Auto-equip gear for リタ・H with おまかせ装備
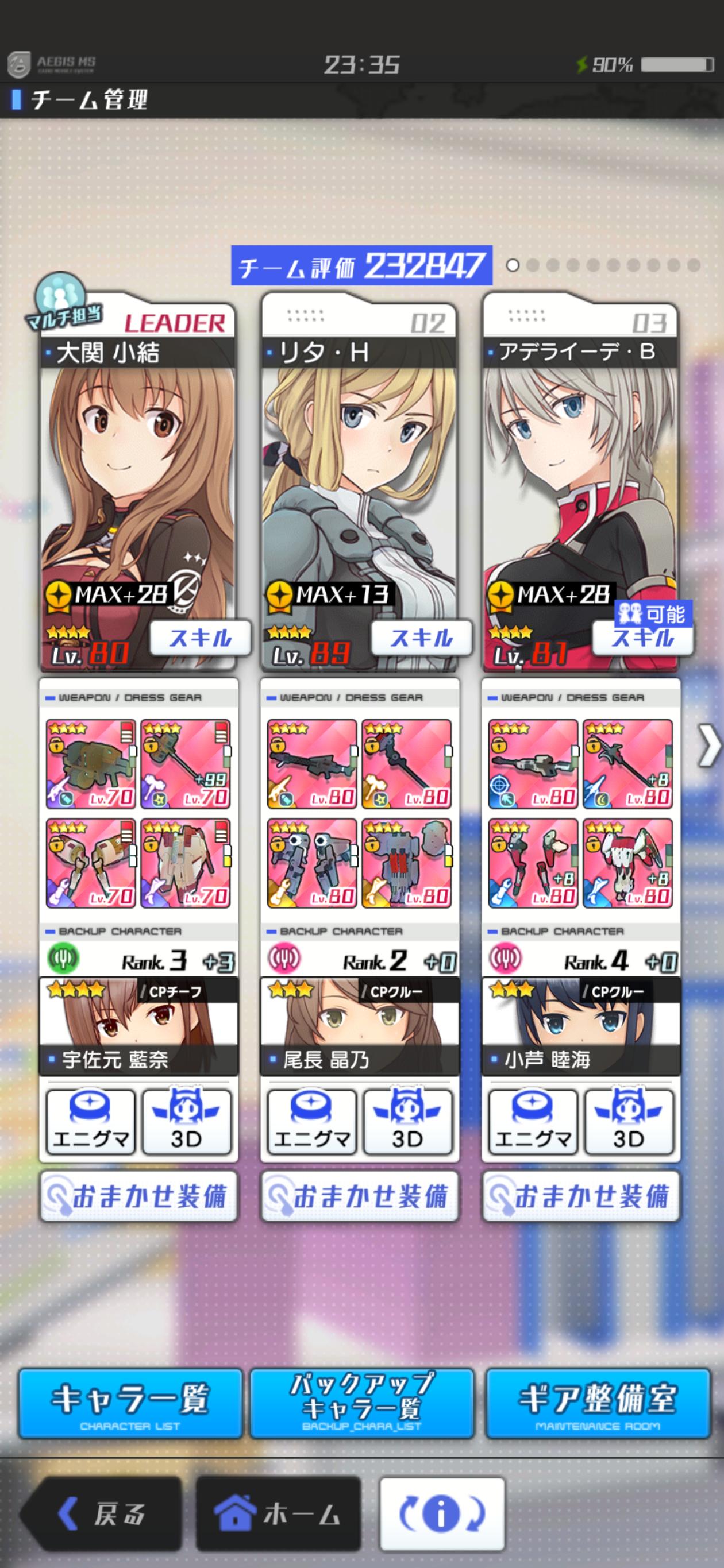This screenshot has width=724, height=1568. click(359, 1196)
